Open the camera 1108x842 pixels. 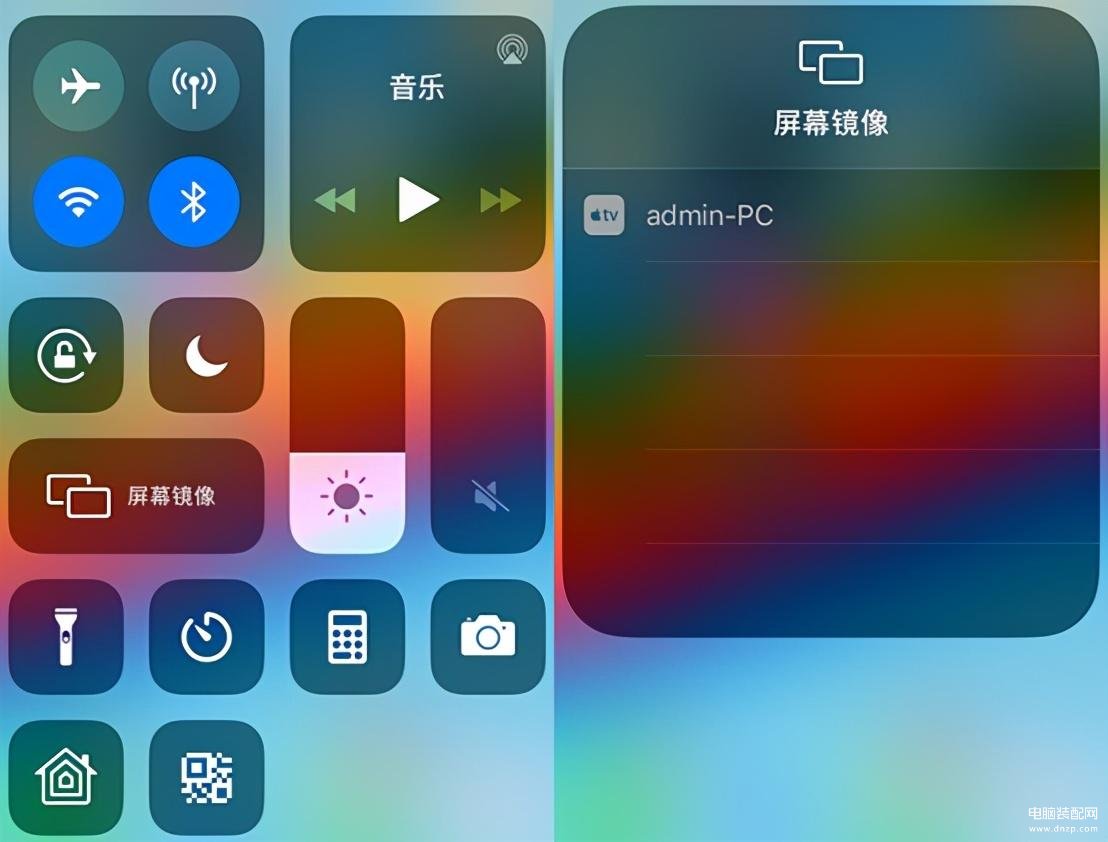pos(488,637)
